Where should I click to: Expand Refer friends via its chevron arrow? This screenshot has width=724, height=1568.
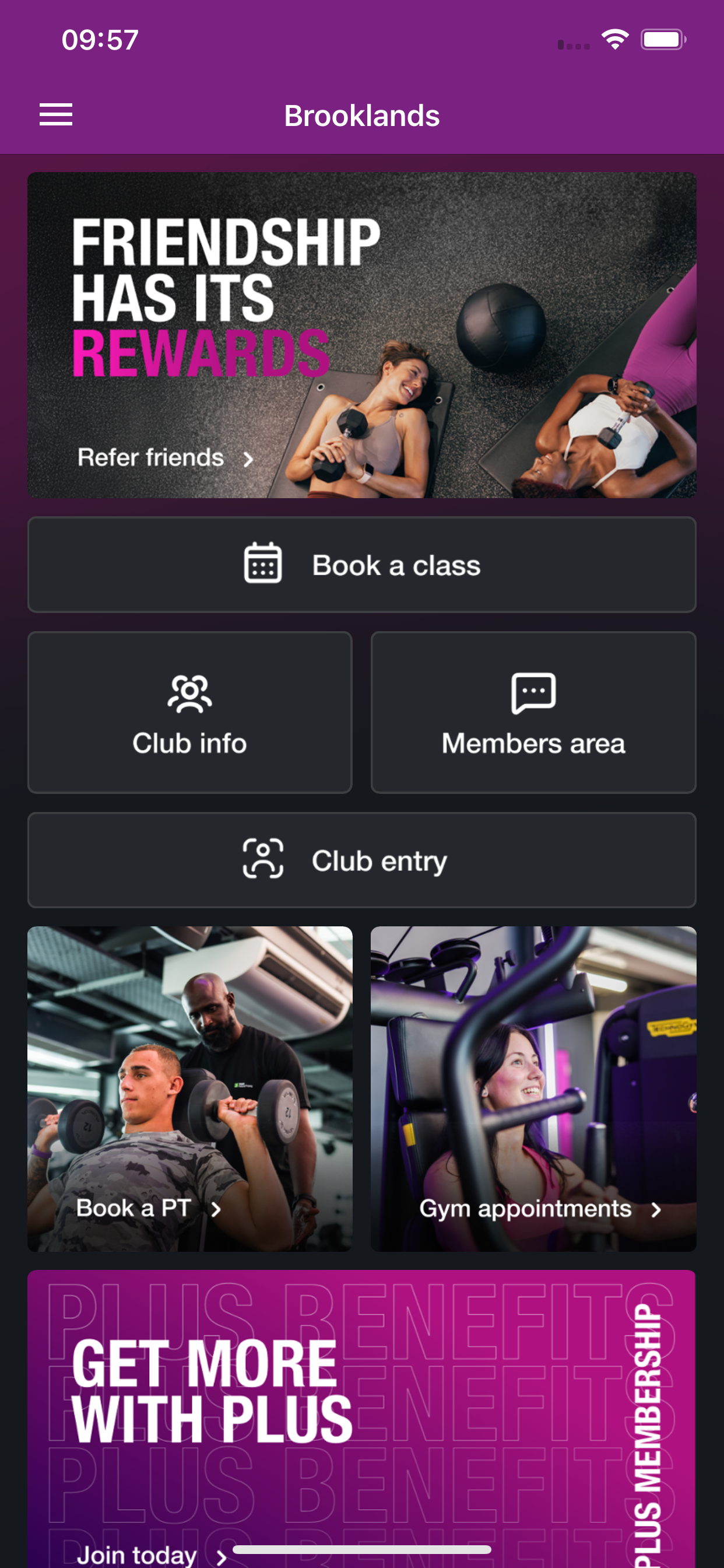[249, 460]
